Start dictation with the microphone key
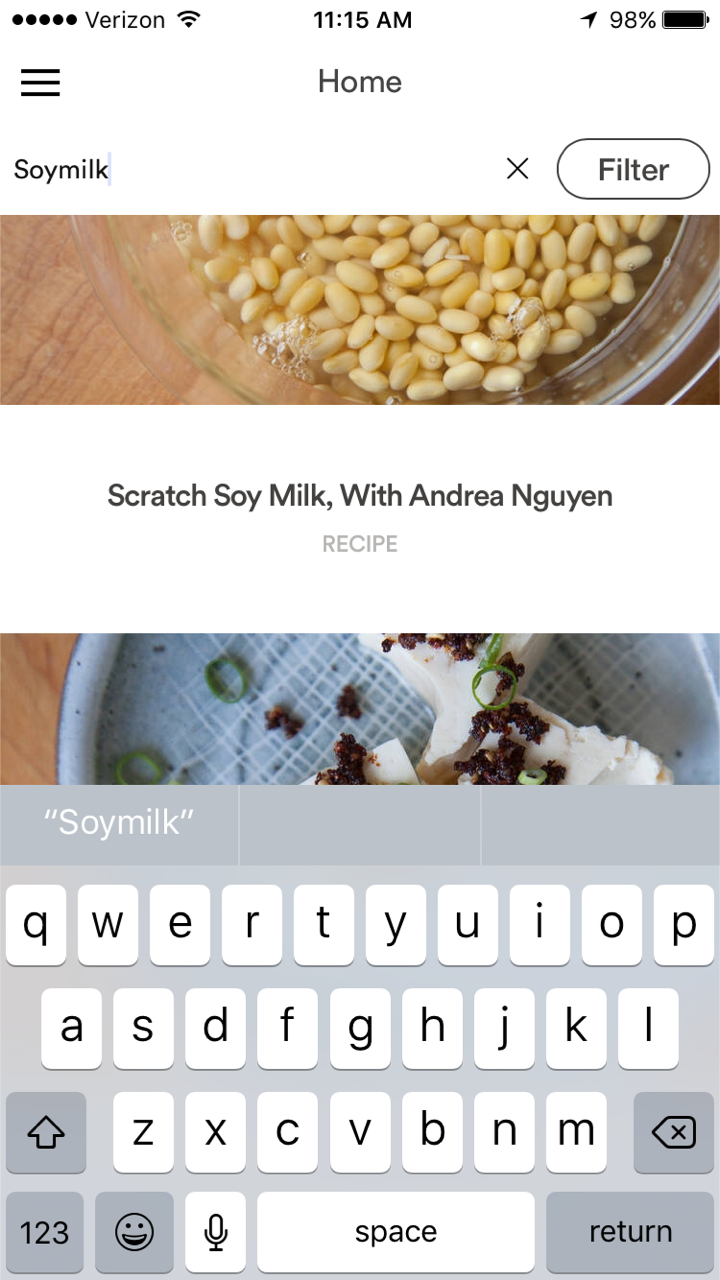Viewport: 720px width, 1280px height. click(x=215, y=1231)
